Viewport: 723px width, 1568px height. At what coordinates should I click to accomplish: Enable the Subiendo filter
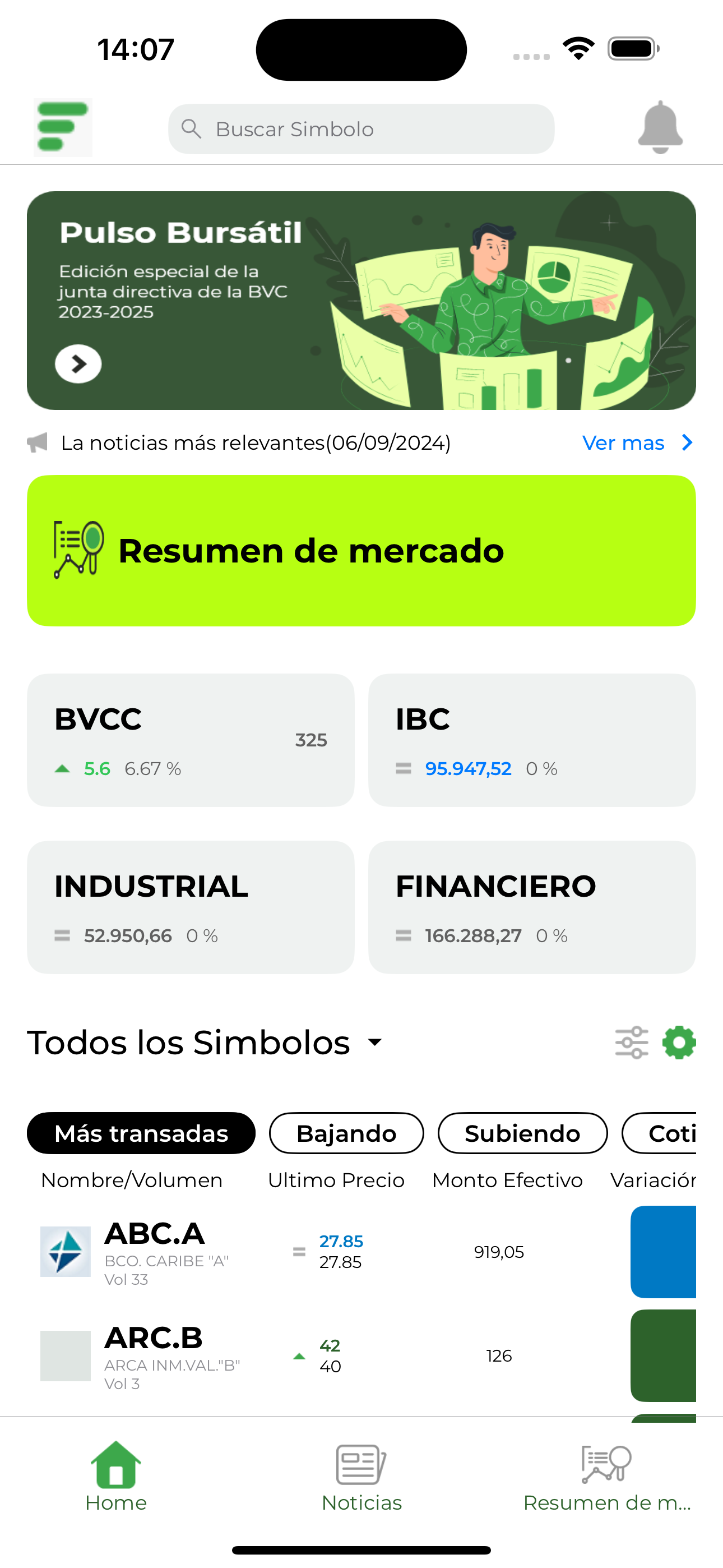point(522,1133)
